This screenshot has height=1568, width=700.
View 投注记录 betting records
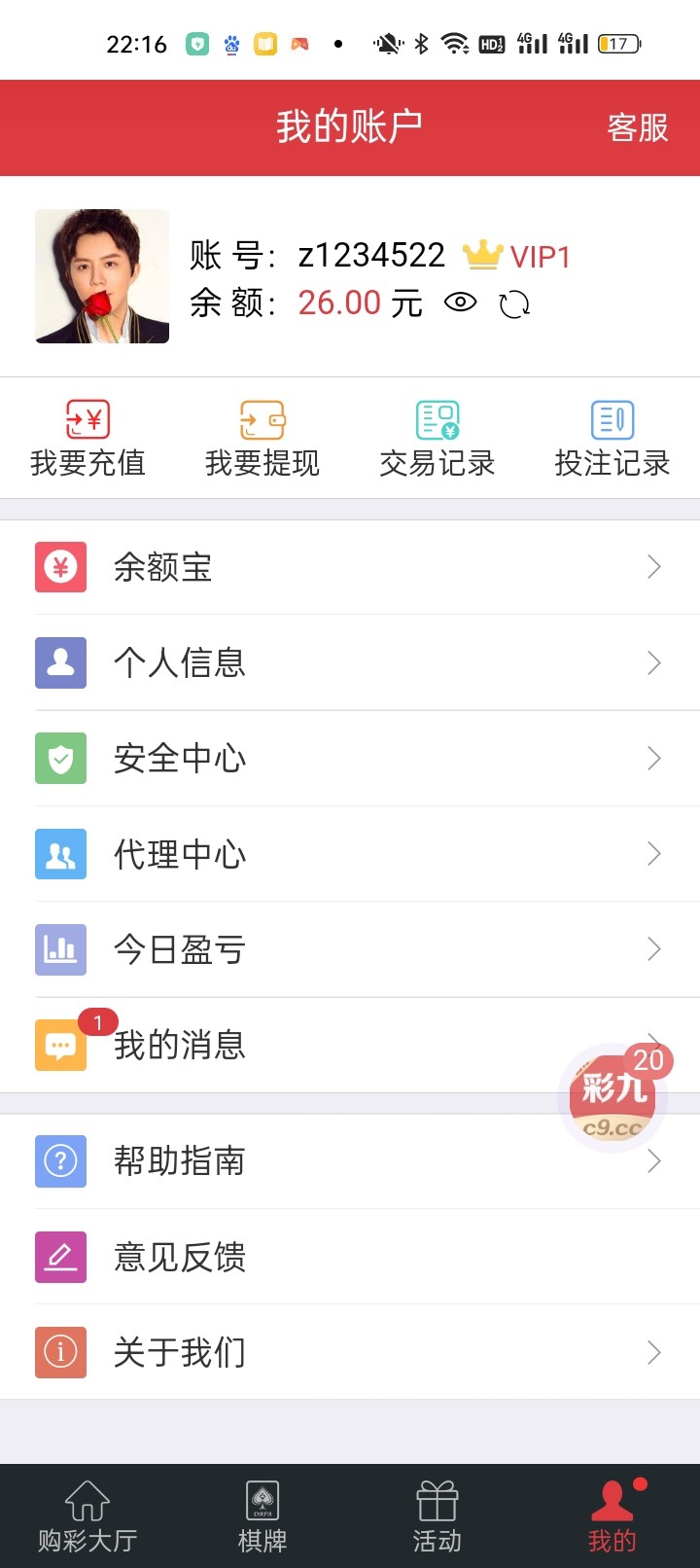tap(612, 440)
